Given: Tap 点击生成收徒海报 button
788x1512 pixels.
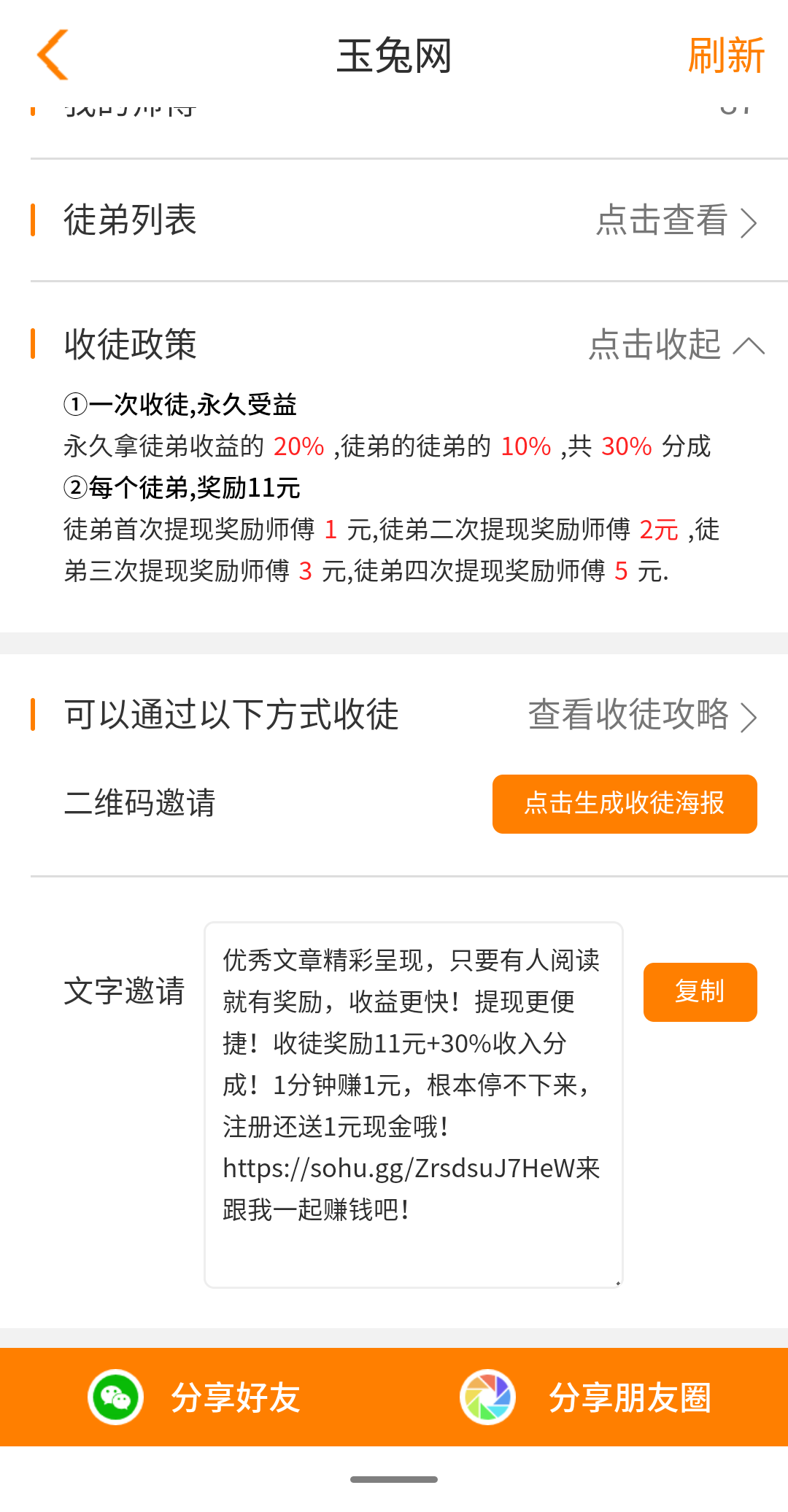Looking at the screenshot, I should click(625, 804).
